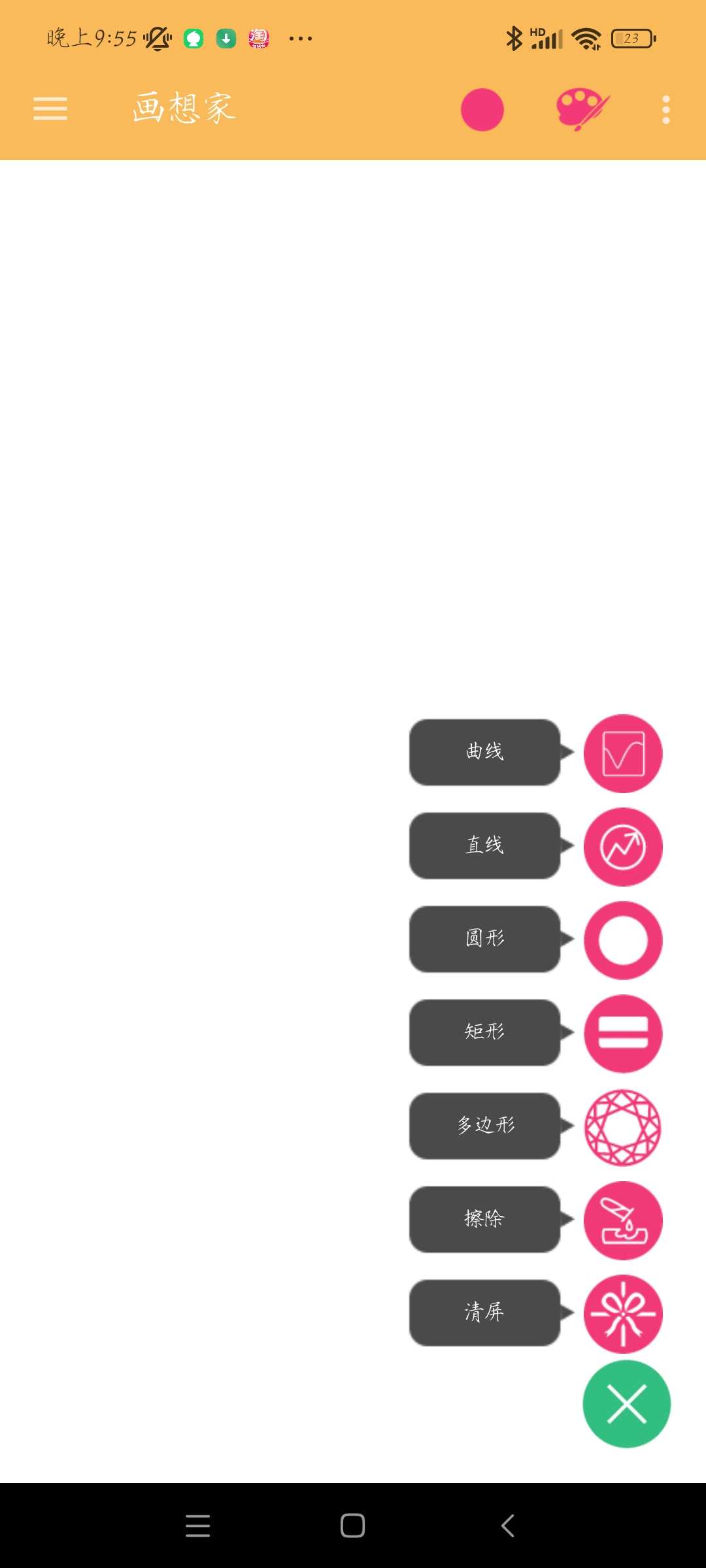
Task: Open the three-dot overflow menu
Action: (x=665, y=110)
